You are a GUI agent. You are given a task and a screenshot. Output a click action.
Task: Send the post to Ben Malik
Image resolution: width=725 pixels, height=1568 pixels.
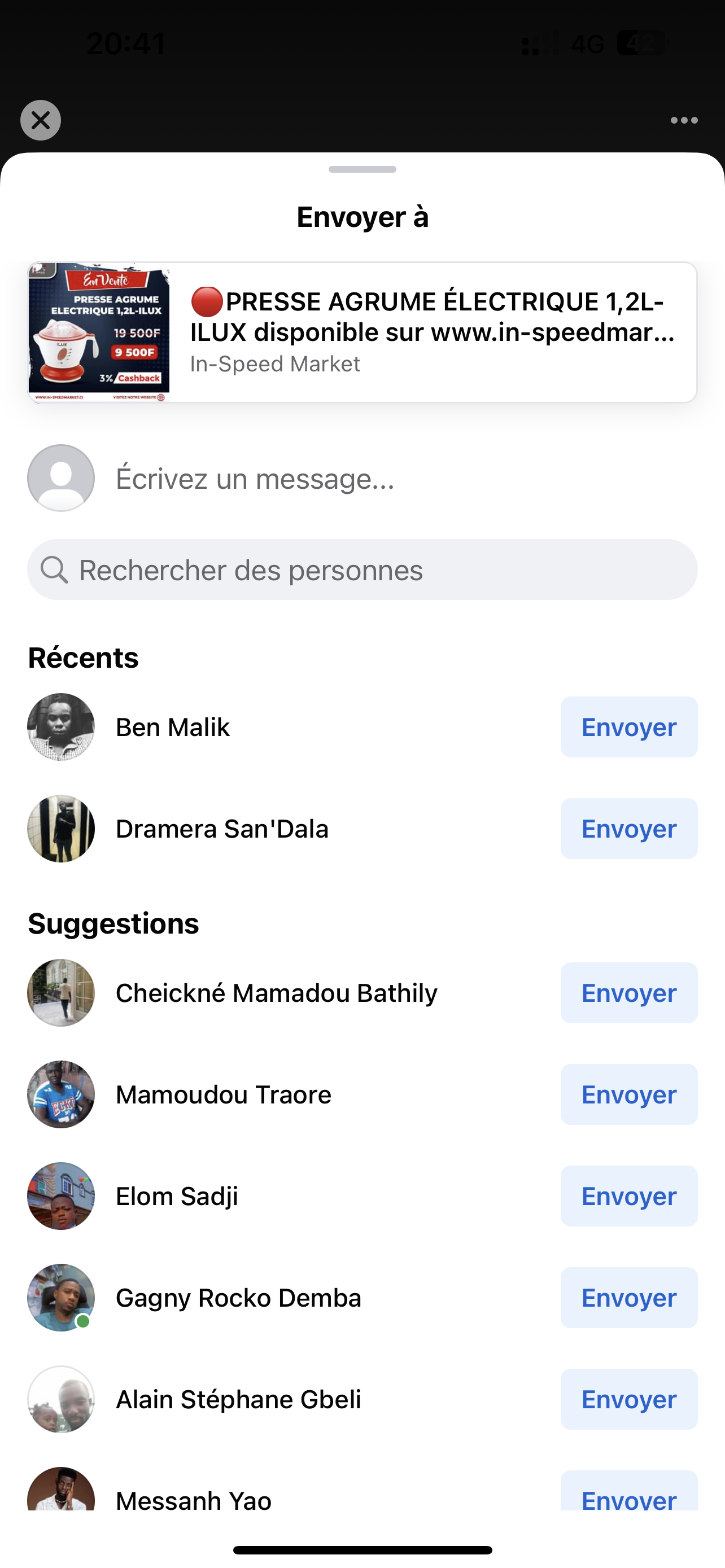(x=628, y=727)
